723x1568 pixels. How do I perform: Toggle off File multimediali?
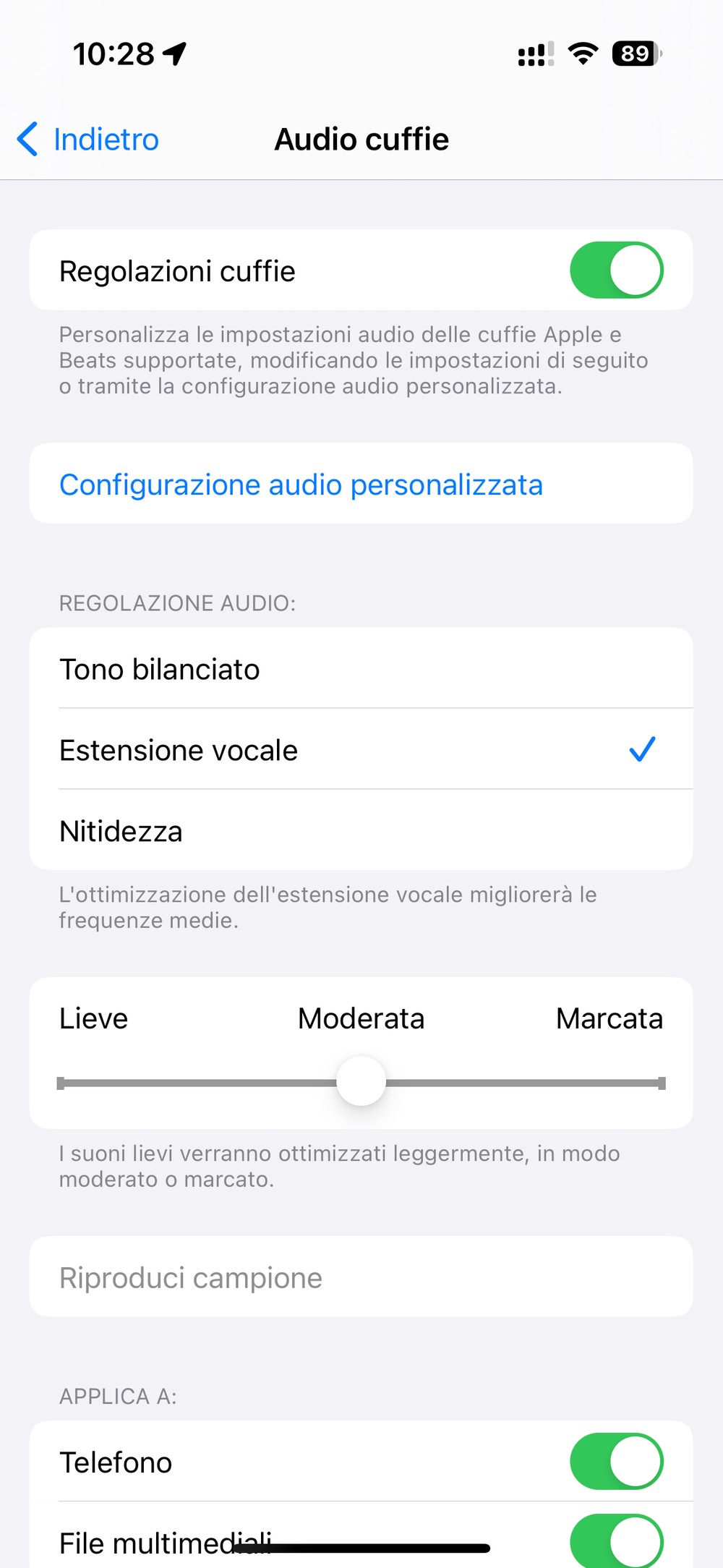pyautogui.click(x=616, y=1541)
